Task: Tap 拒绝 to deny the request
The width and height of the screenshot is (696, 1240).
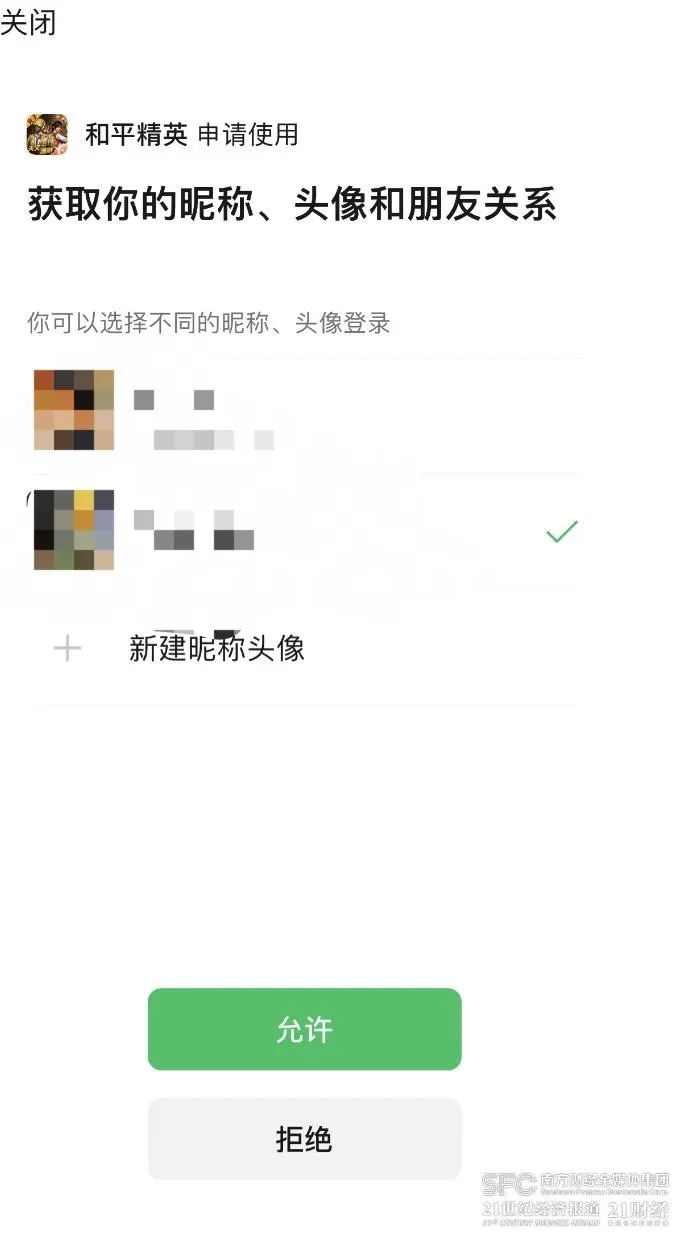Action: [x=304, y=1139]
